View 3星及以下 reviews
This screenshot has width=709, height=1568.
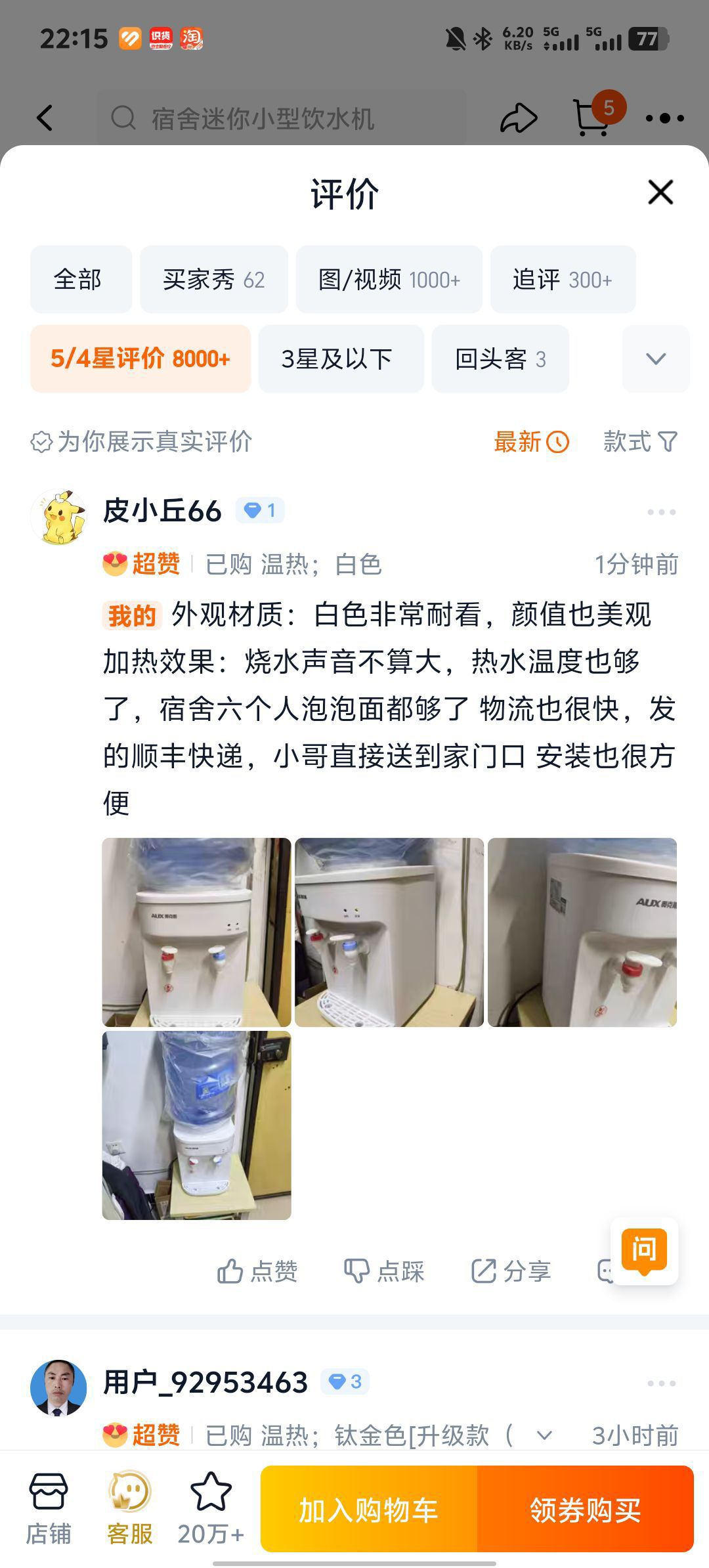coord(340,359)
